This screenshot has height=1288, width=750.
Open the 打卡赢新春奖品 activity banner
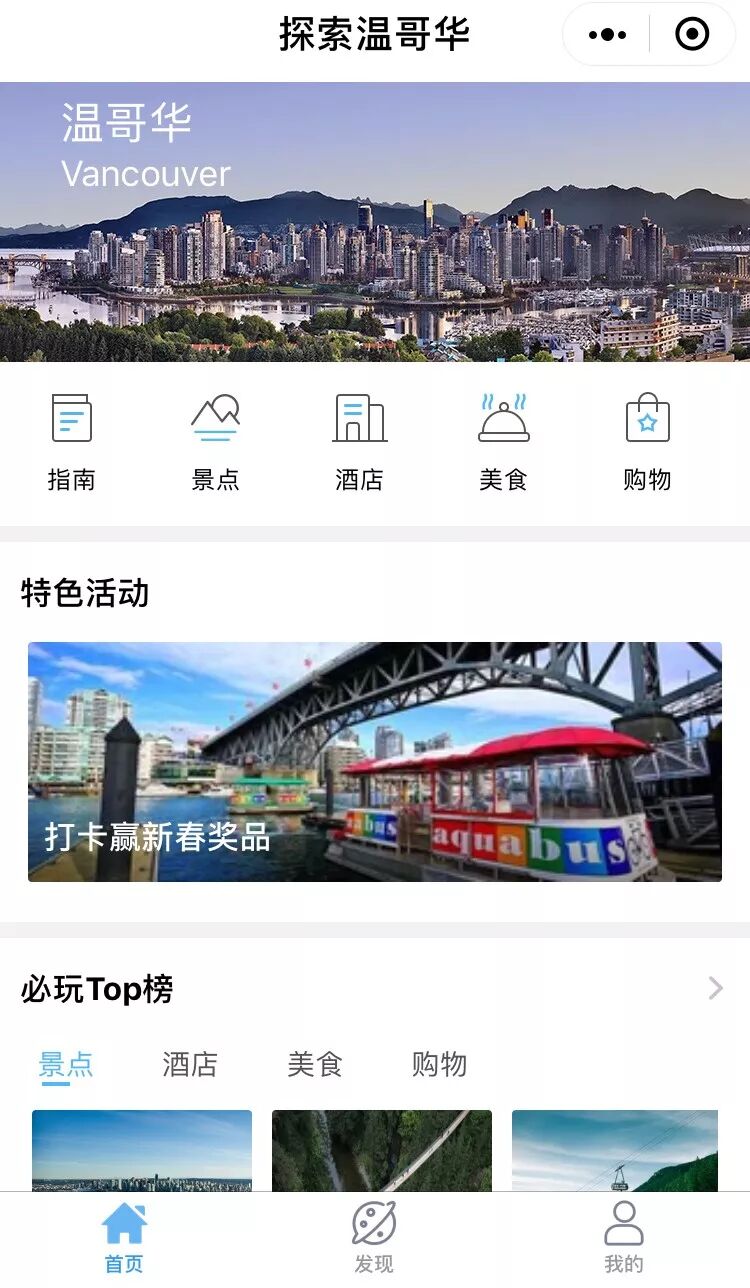(375, 762)
